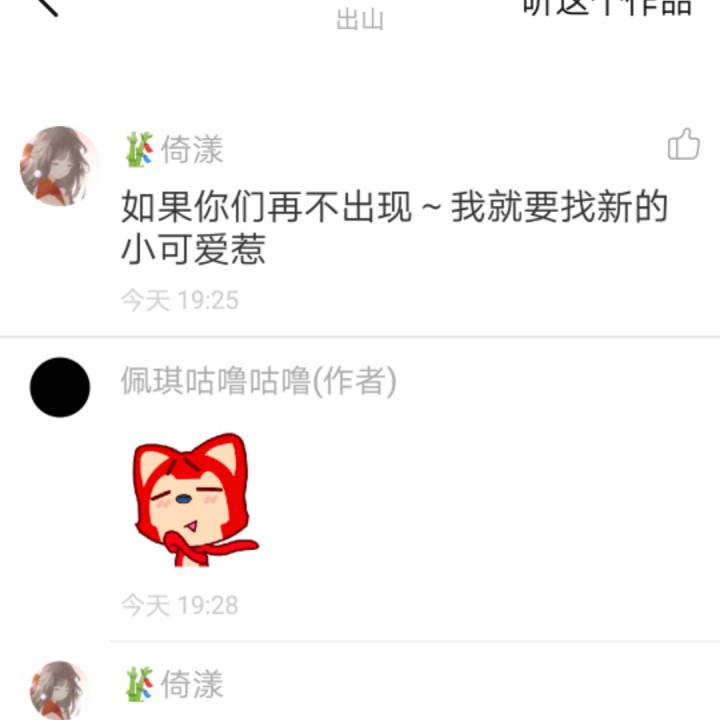
Task: Go back using the top-left arrow
Action: click(44, 6)
